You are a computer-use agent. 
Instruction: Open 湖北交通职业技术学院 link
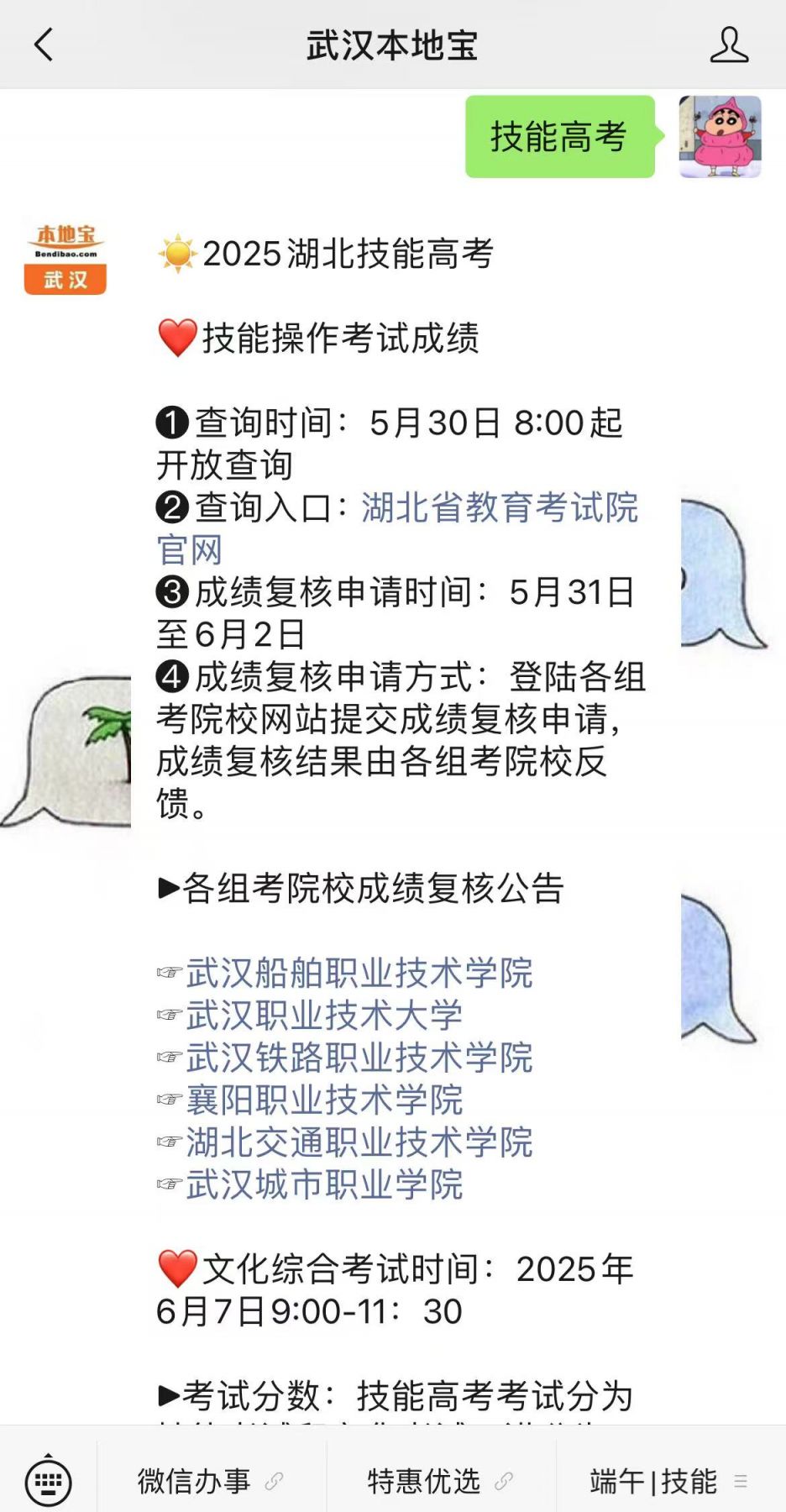(359, 1142)
